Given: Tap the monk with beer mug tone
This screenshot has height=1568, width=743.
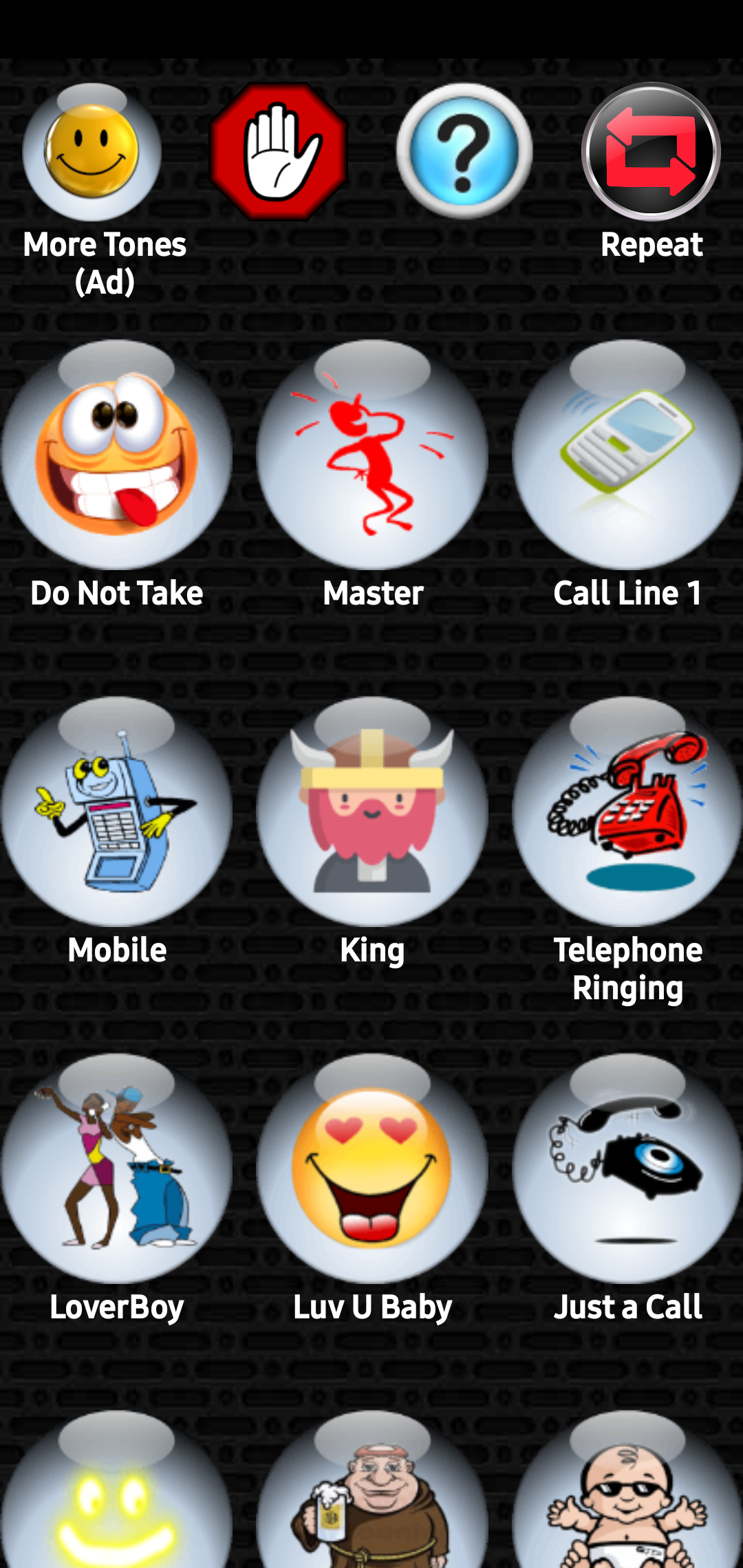Looking at the screenshot, I should pos(372,1499).
